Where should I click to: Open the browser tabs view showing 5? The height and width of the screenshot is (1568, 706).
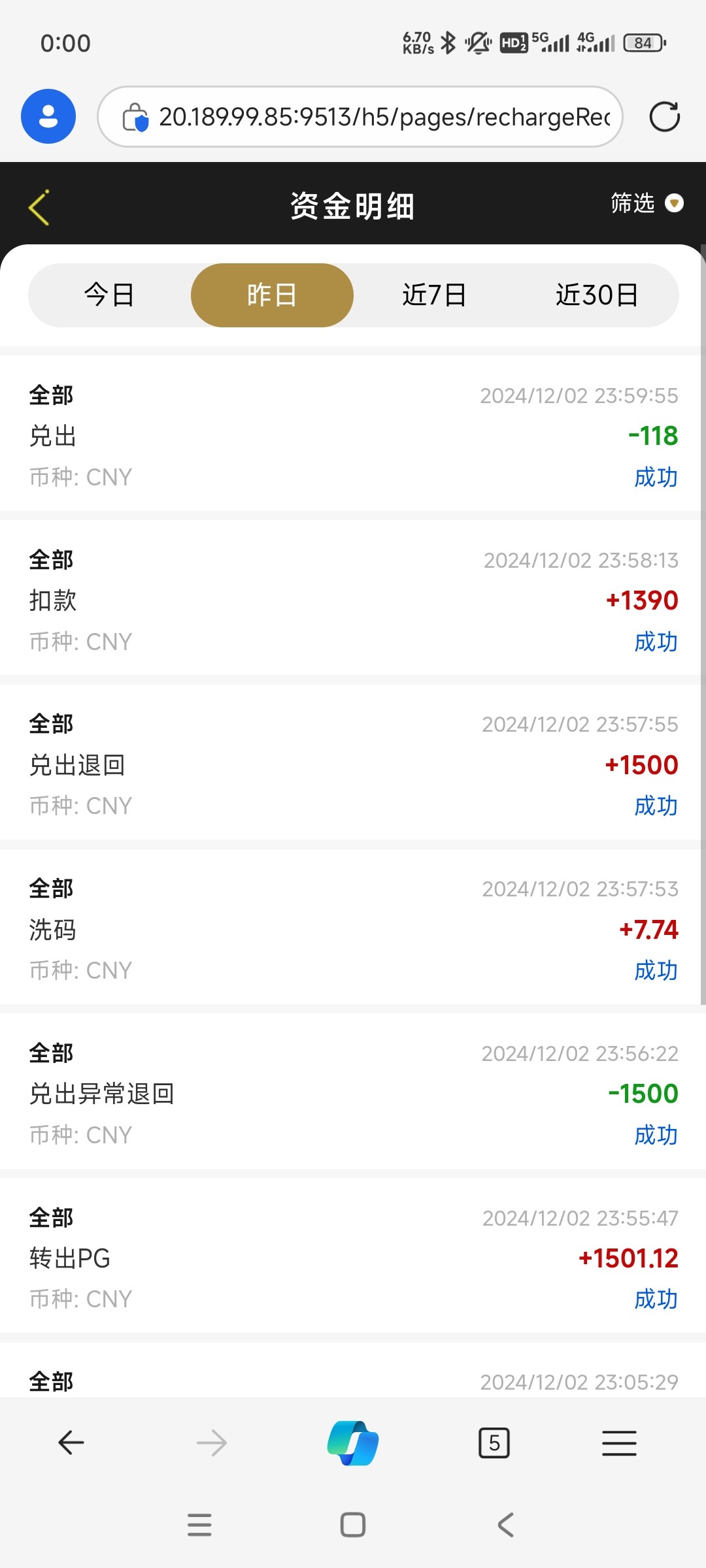click(494, 1444)
